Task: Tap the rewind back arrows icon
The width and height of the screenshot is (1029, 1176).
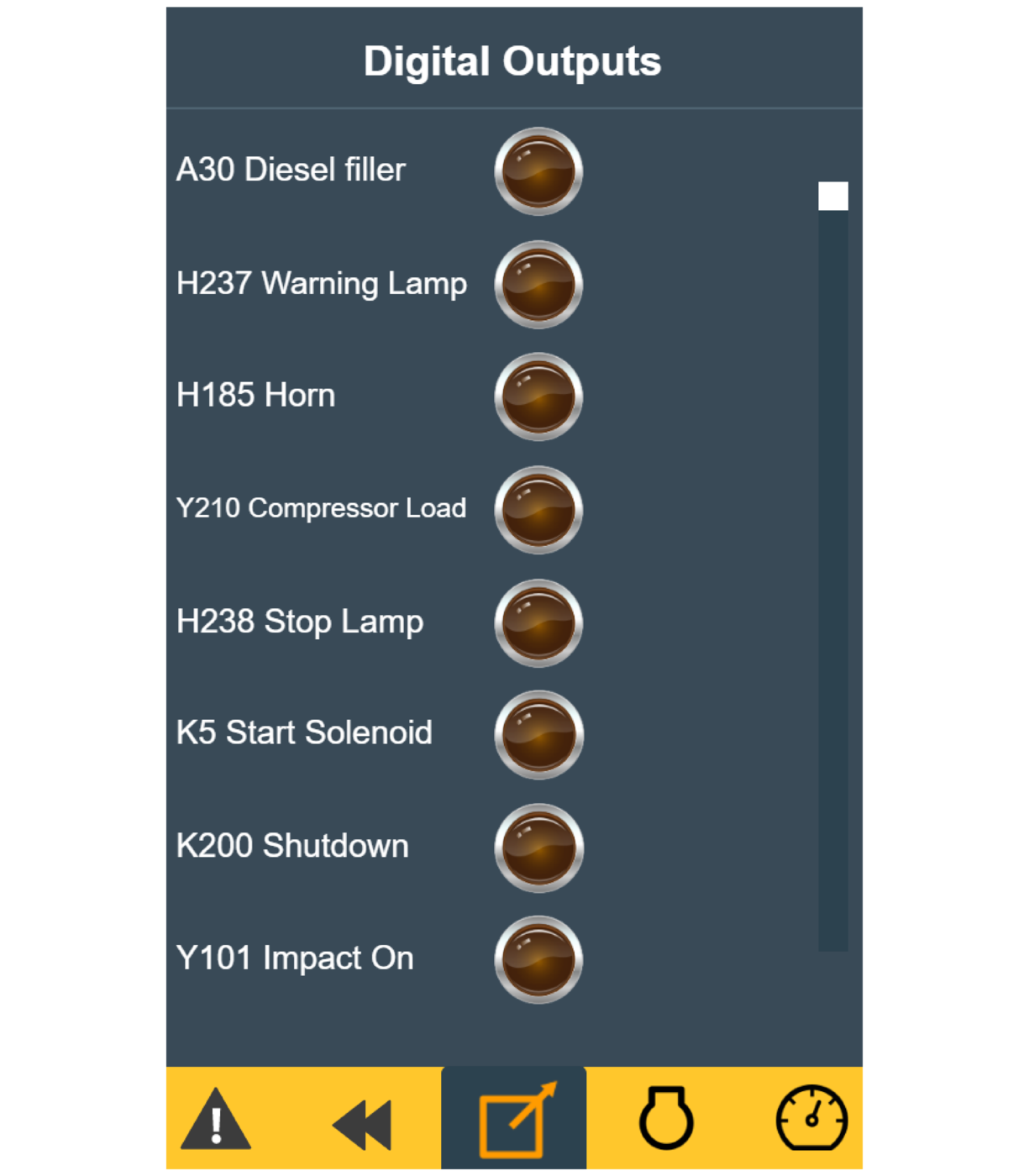Action: pos(362,1124)
